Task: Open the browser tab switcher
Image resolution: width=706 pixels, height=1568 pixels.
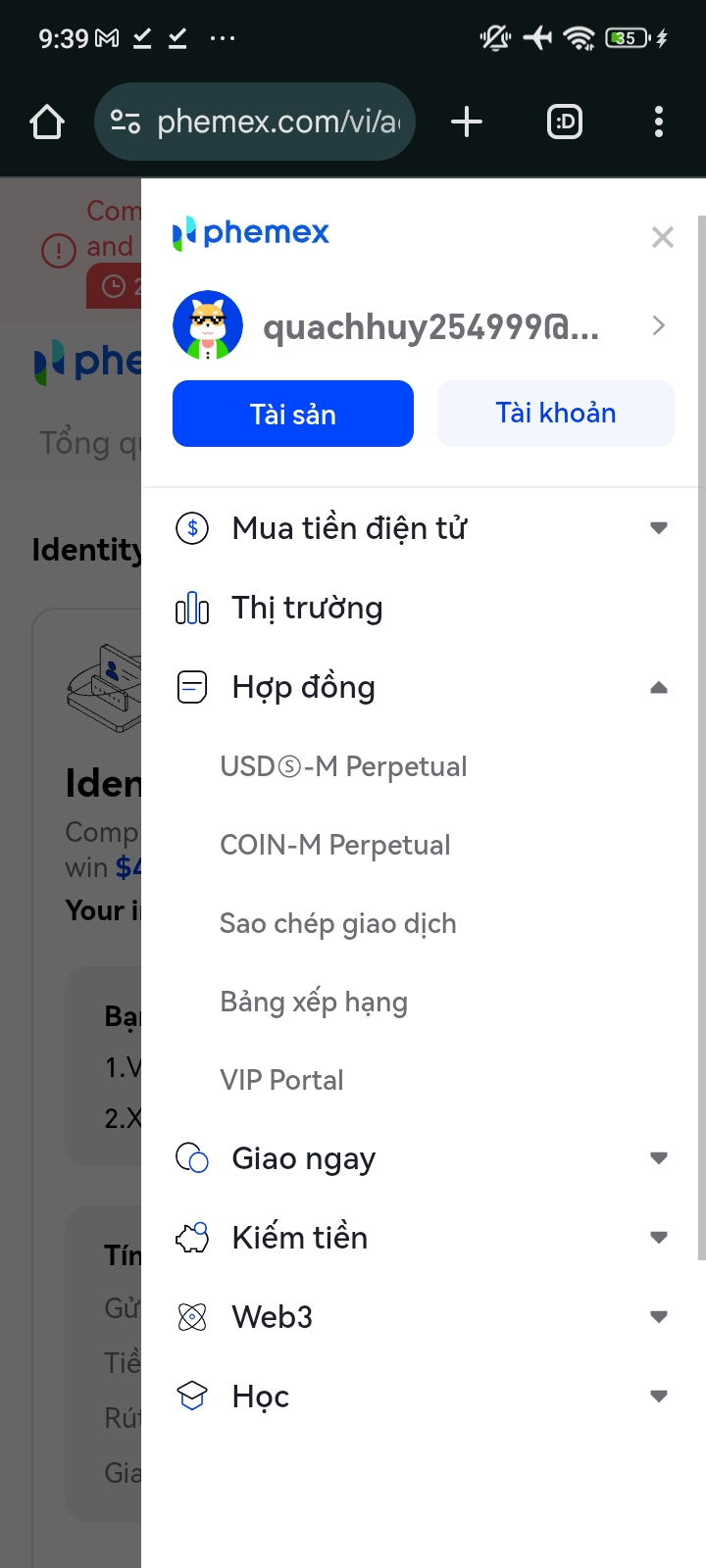Action: point(565,122)
